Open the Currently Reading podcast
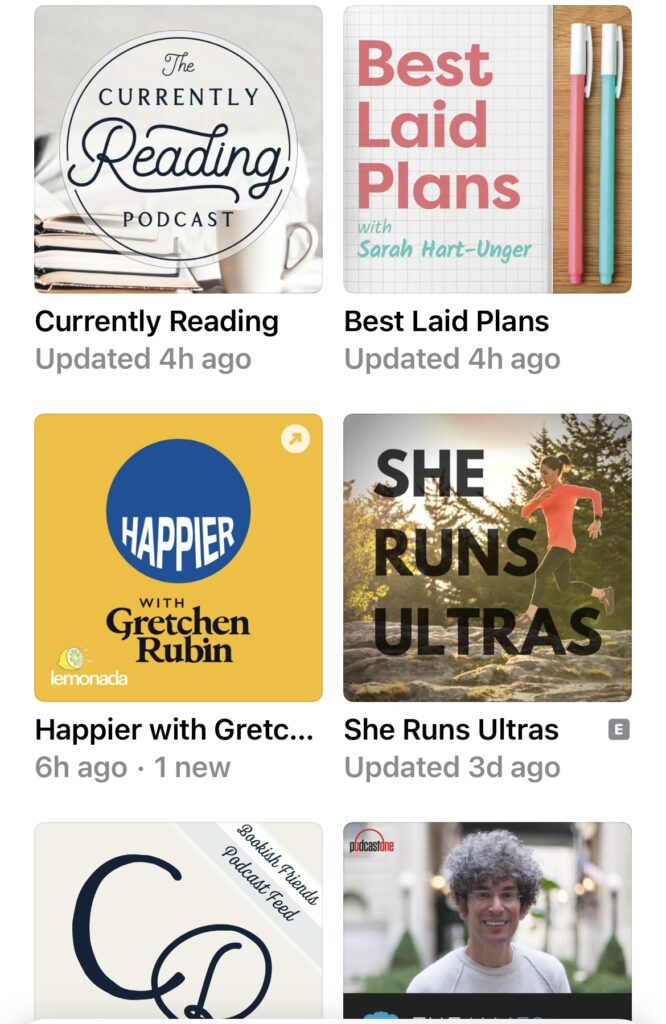This screenshot has height=1024, width=666. (178, 149)
